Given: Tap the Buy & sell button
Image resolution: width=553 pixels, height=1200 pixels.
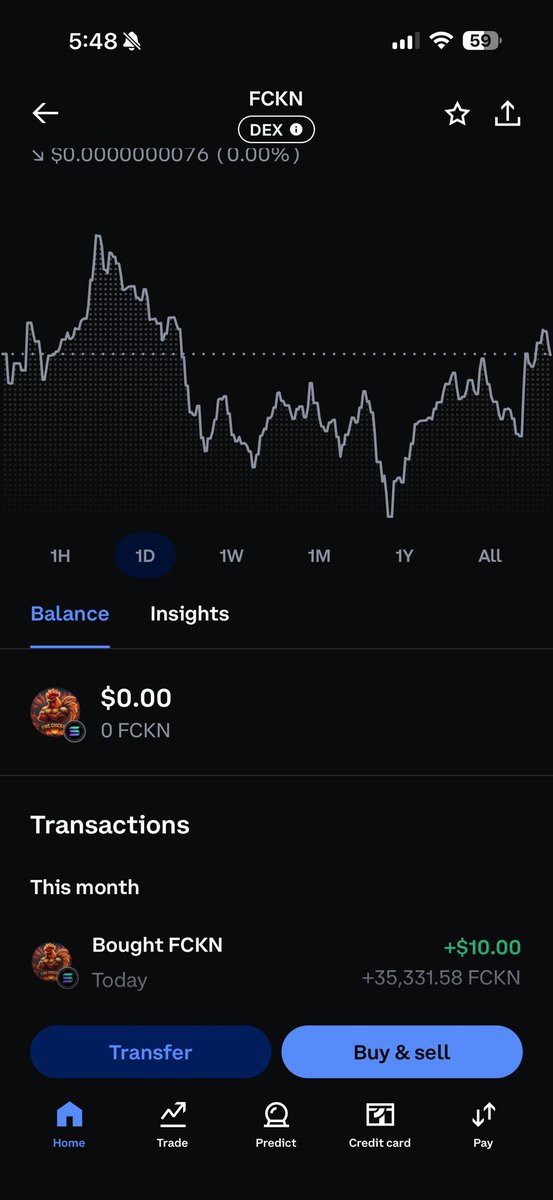Looking at the screenshot, I should [402, 1052].
